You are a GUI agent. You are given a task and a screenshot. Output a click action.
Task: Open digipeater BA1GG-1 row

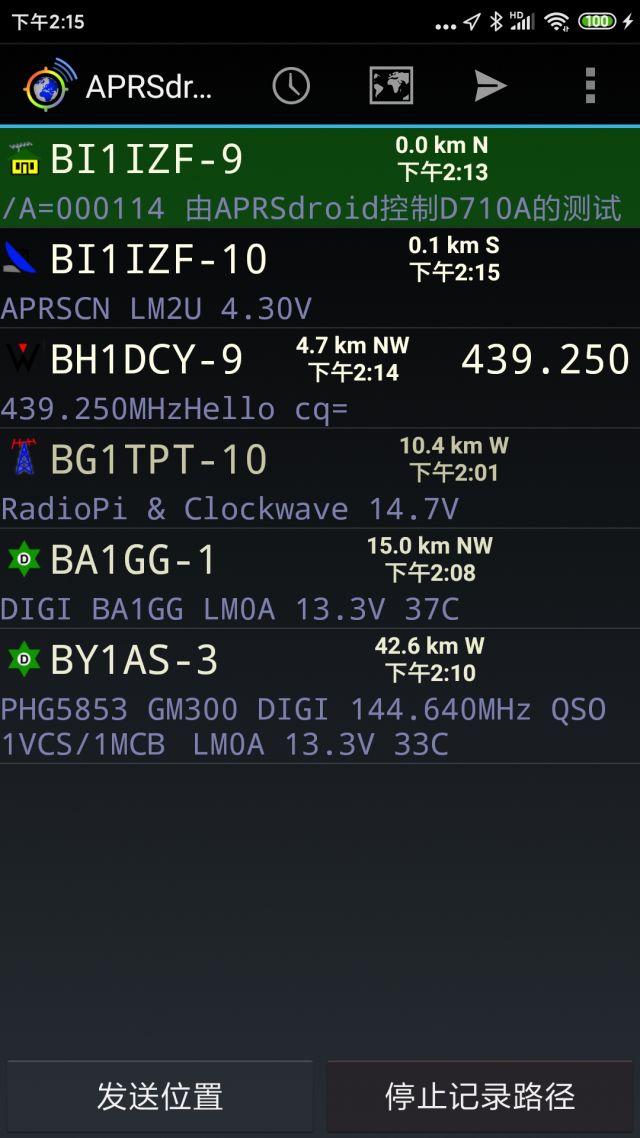pos(320,578)
